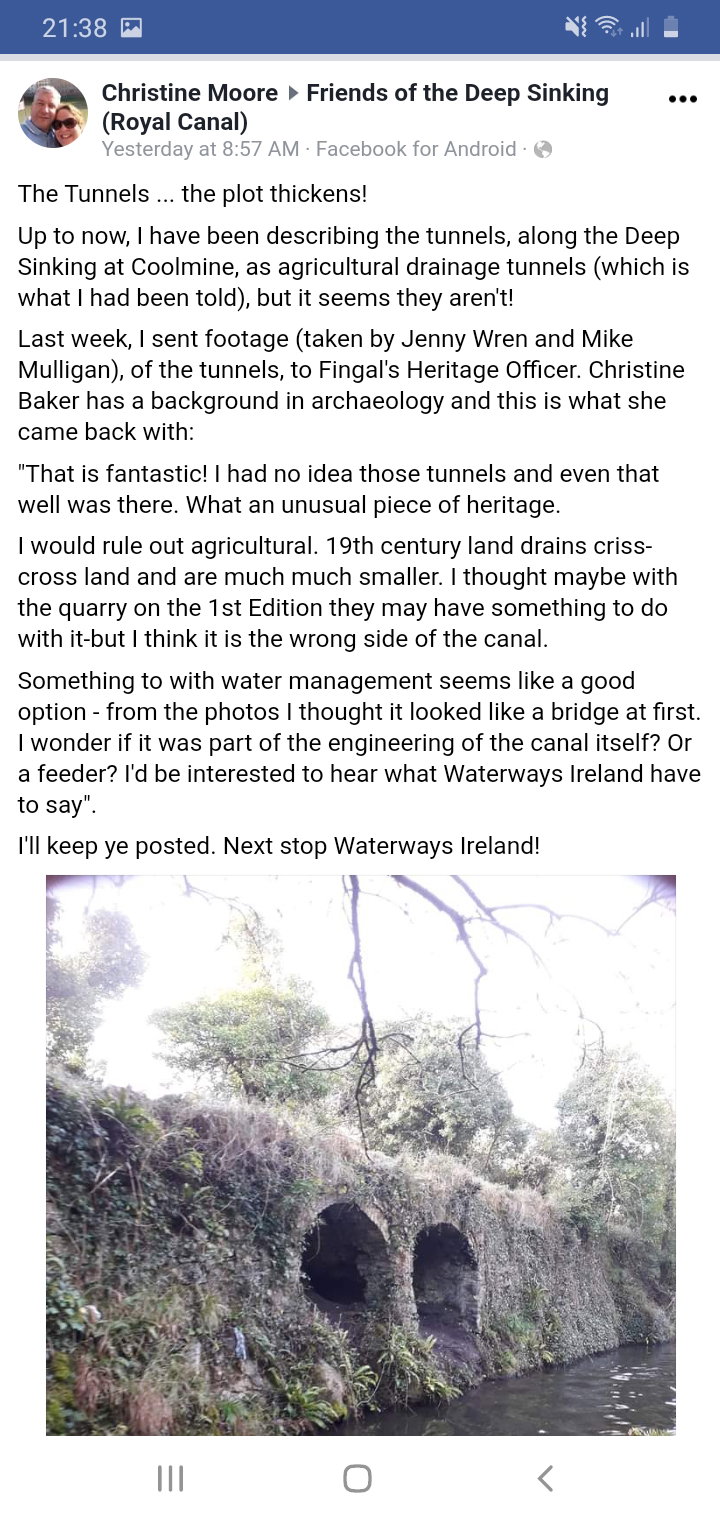Tap the muted sound icon in status bar
720x1520 pixels.
pyautogui.click(x=576, y=29)
